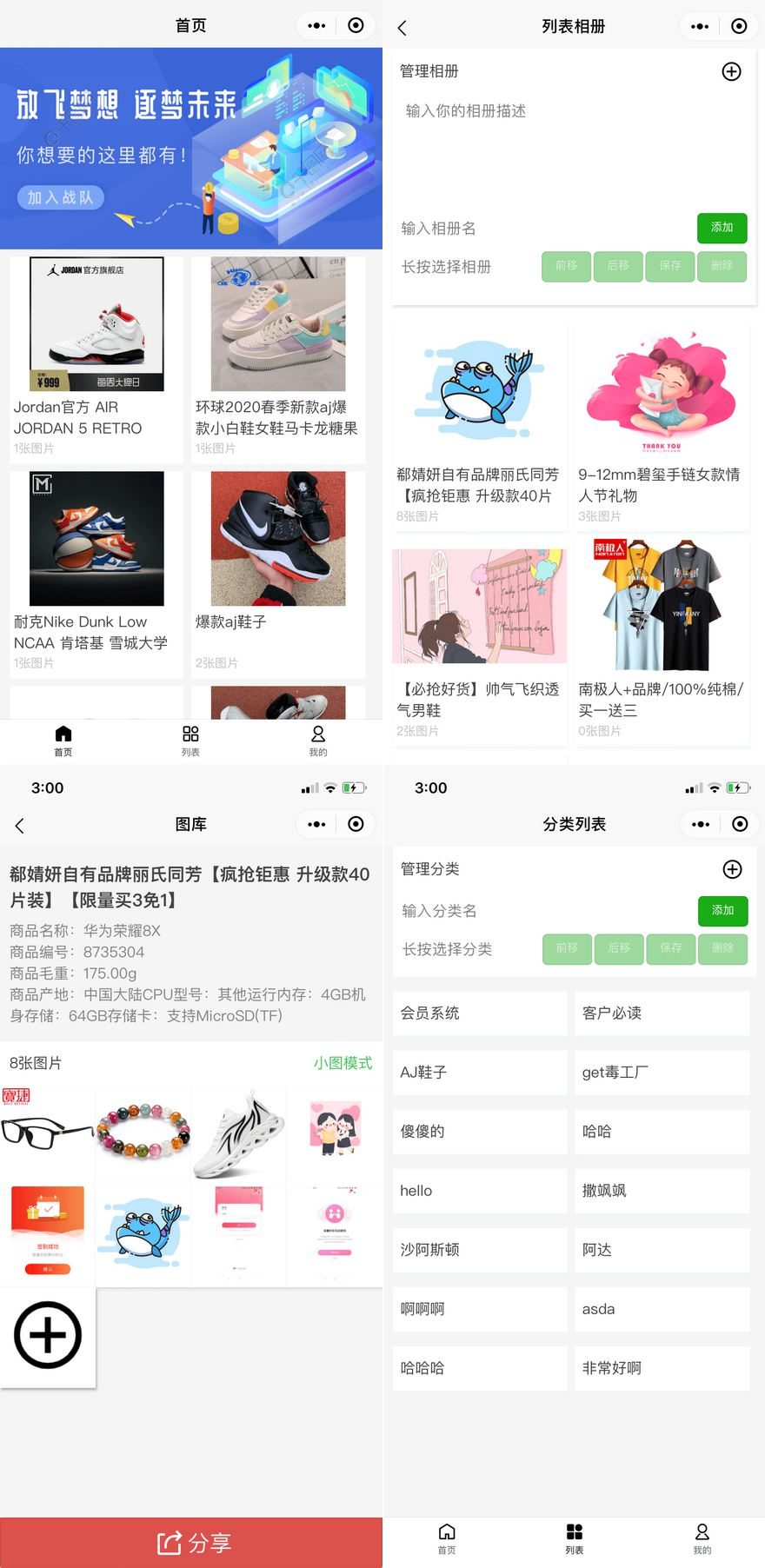Tap the plus icon beside 管理分类
Viewport: 765px width, 1568px height.
coord(733,869)
